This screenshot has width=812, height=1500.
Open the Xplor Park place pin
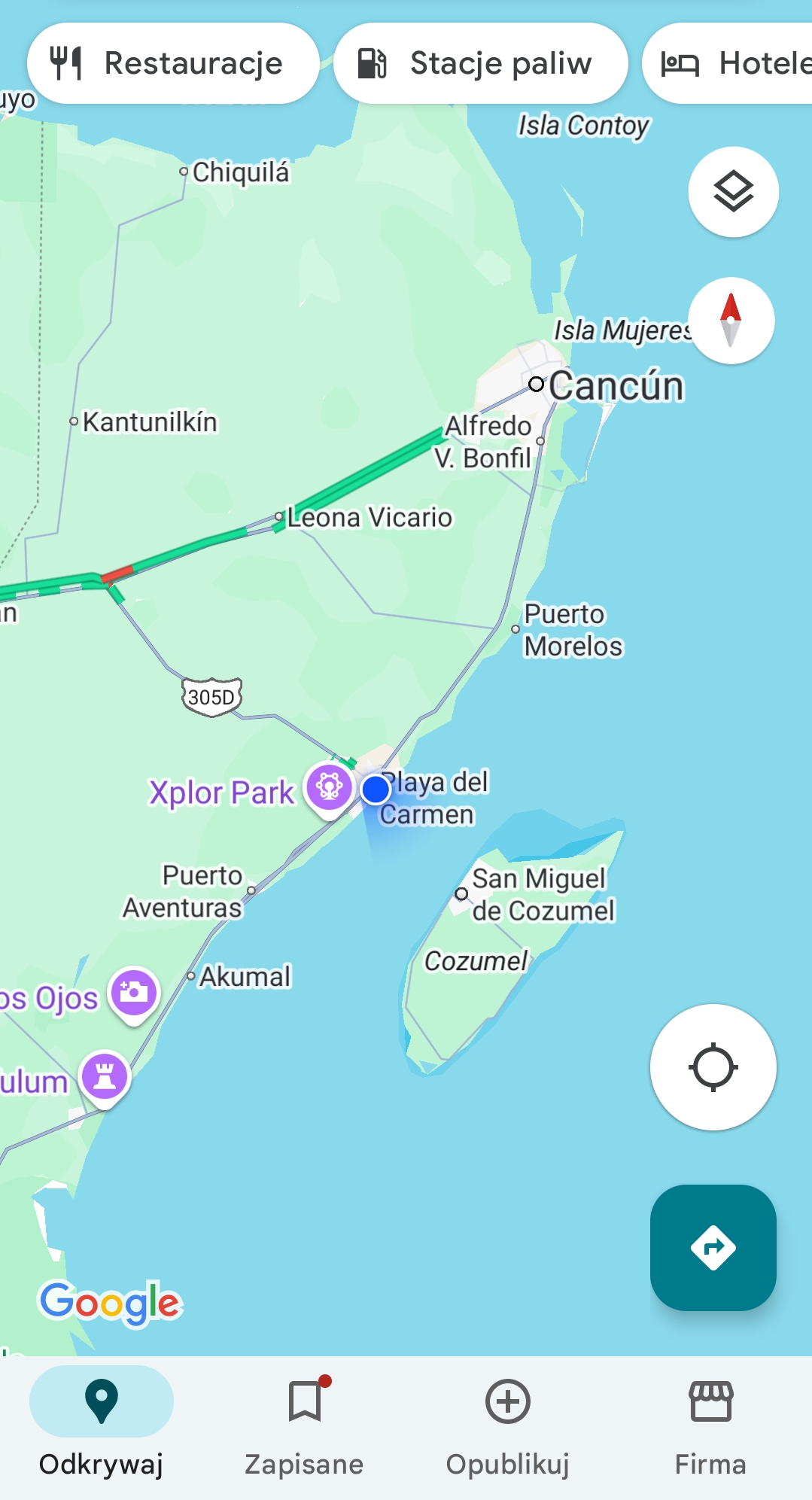click(x=329, y=787)
